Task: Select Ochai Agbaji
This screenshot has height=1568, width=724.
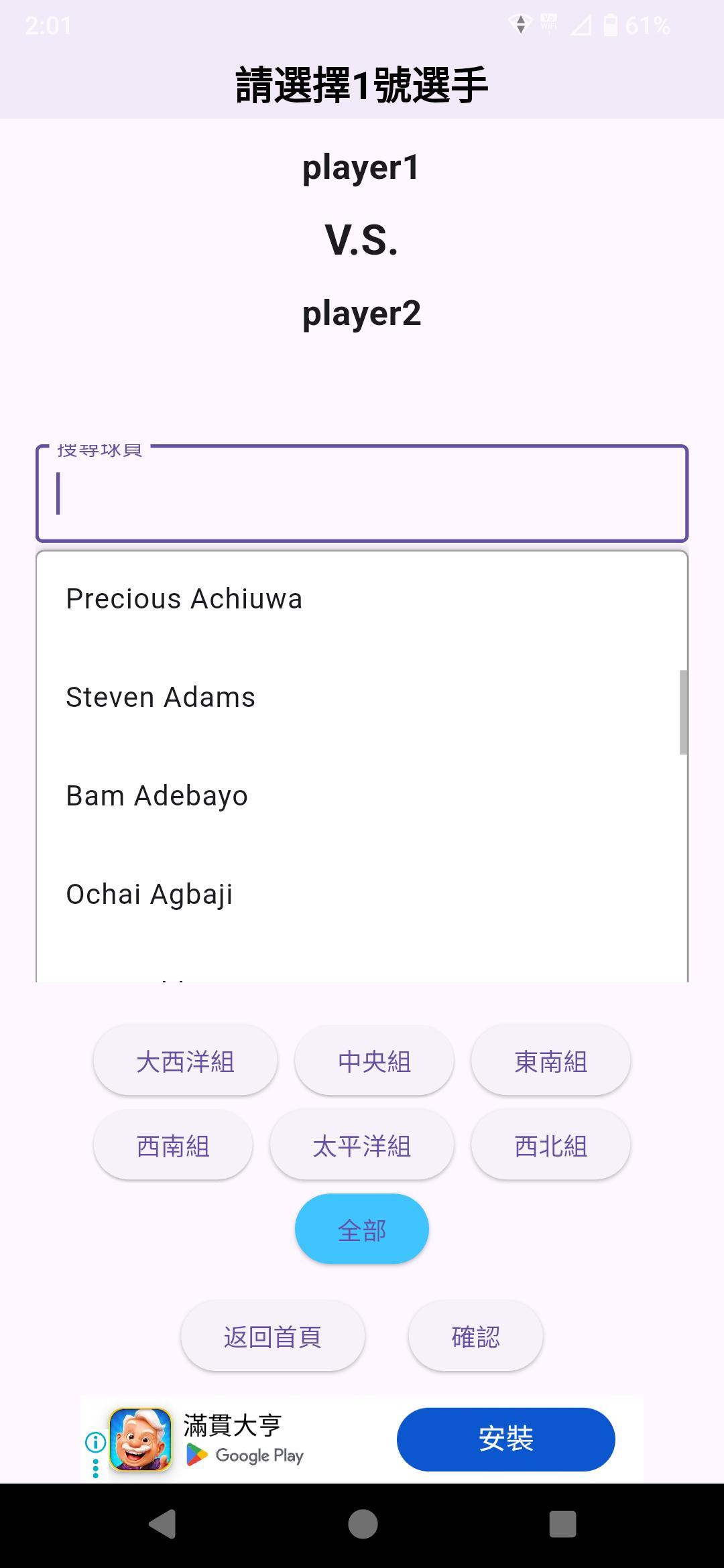Action: point(149,894)
